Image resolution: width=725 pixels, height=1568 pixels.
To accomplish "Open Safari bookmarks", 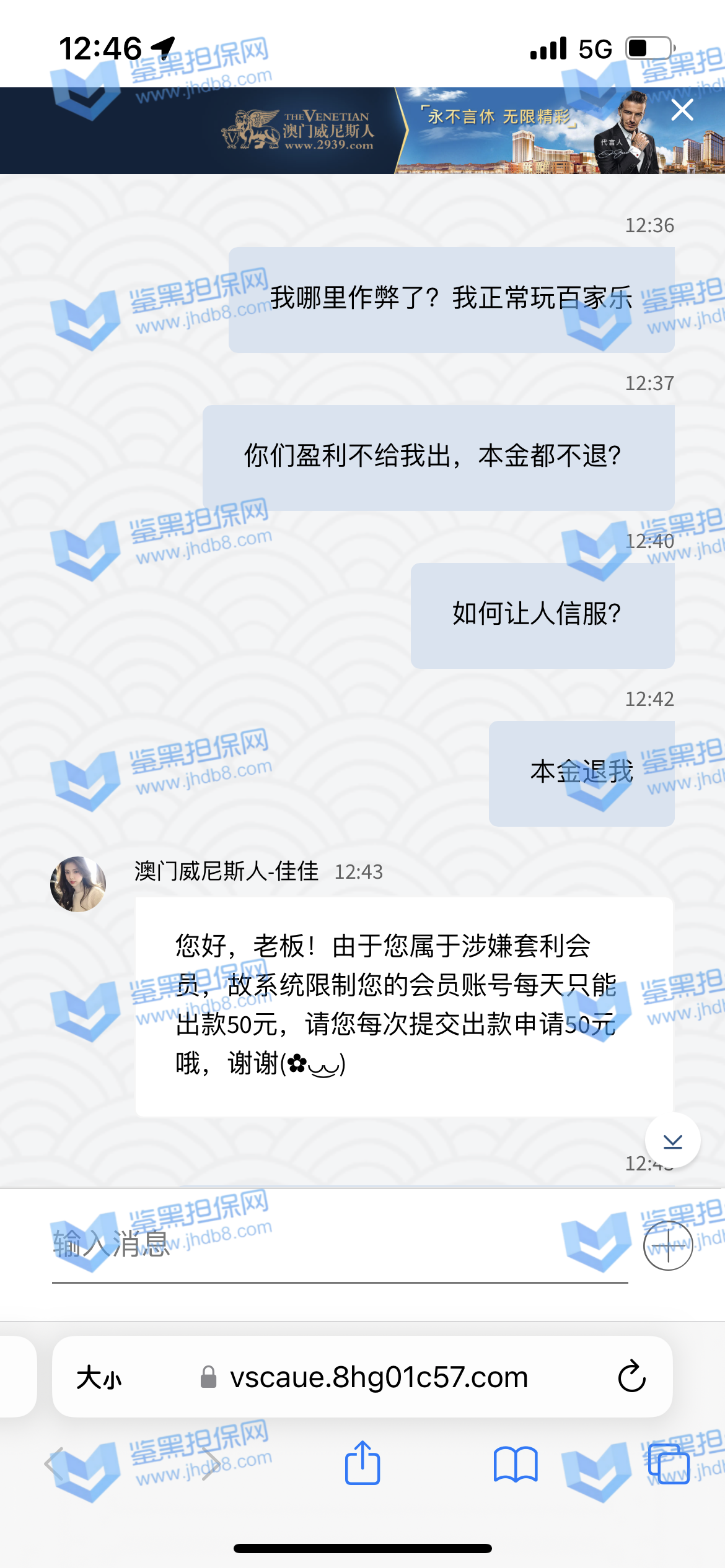I will 516,1465.
